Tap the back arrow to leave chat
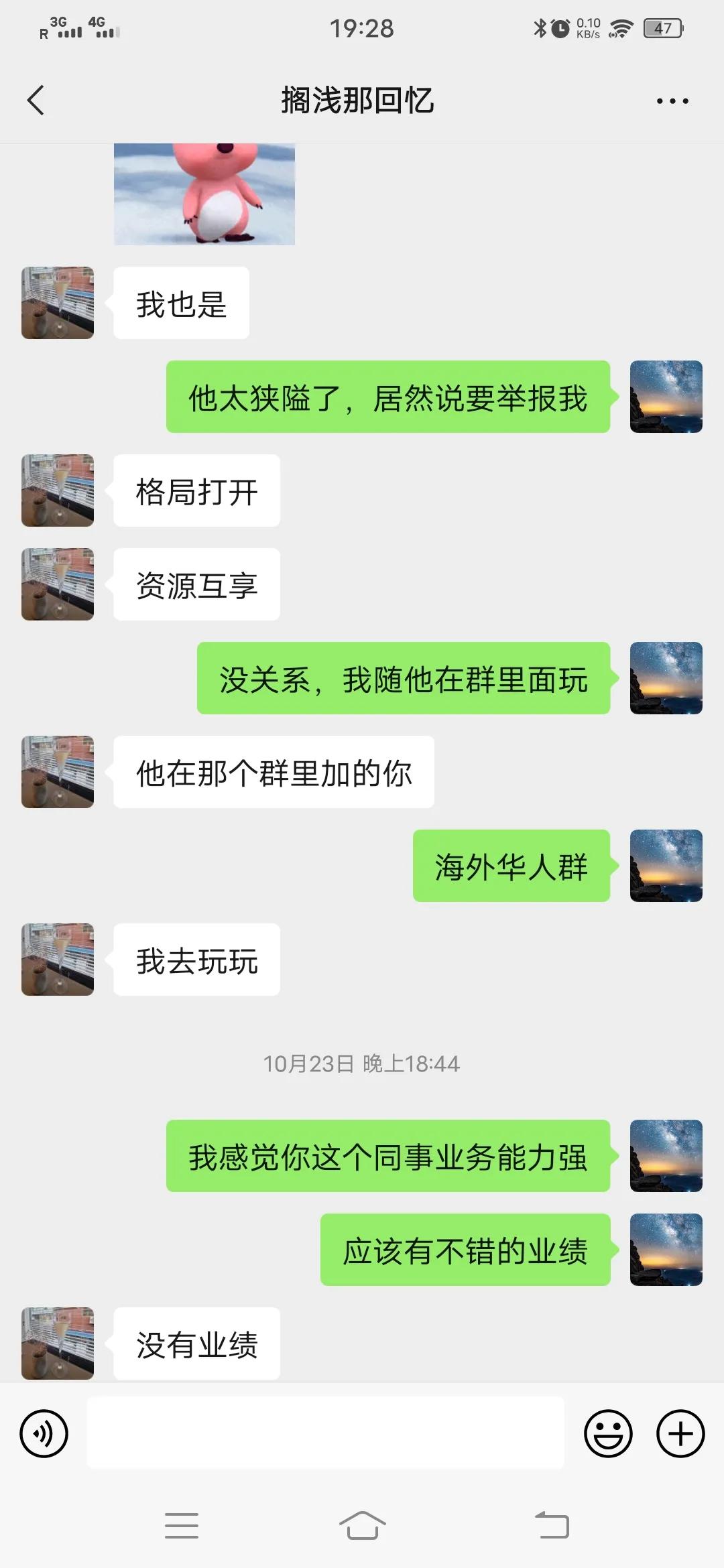The width and height of the screenshot is (724, 1568). pos(35,101)
